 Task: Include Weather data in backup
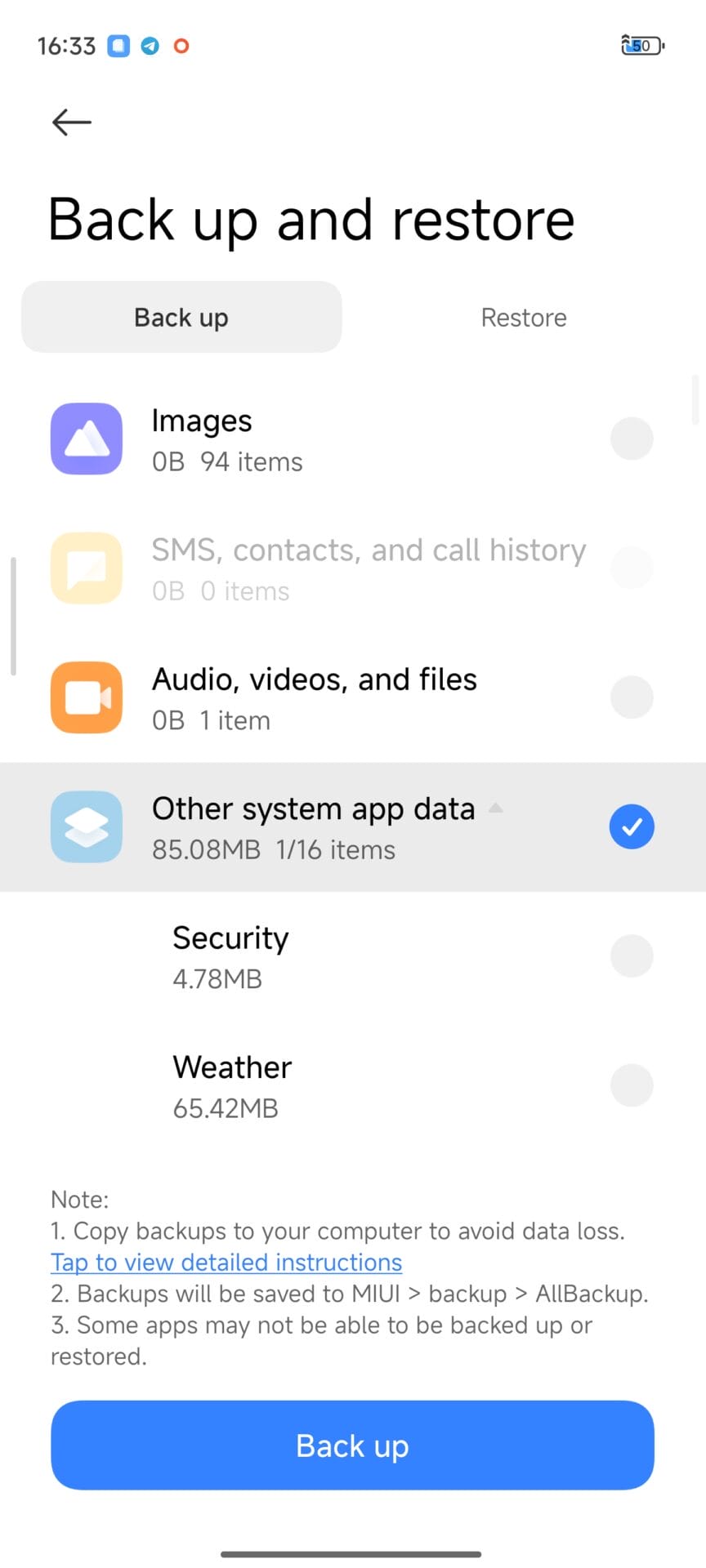pos(632,1085)
